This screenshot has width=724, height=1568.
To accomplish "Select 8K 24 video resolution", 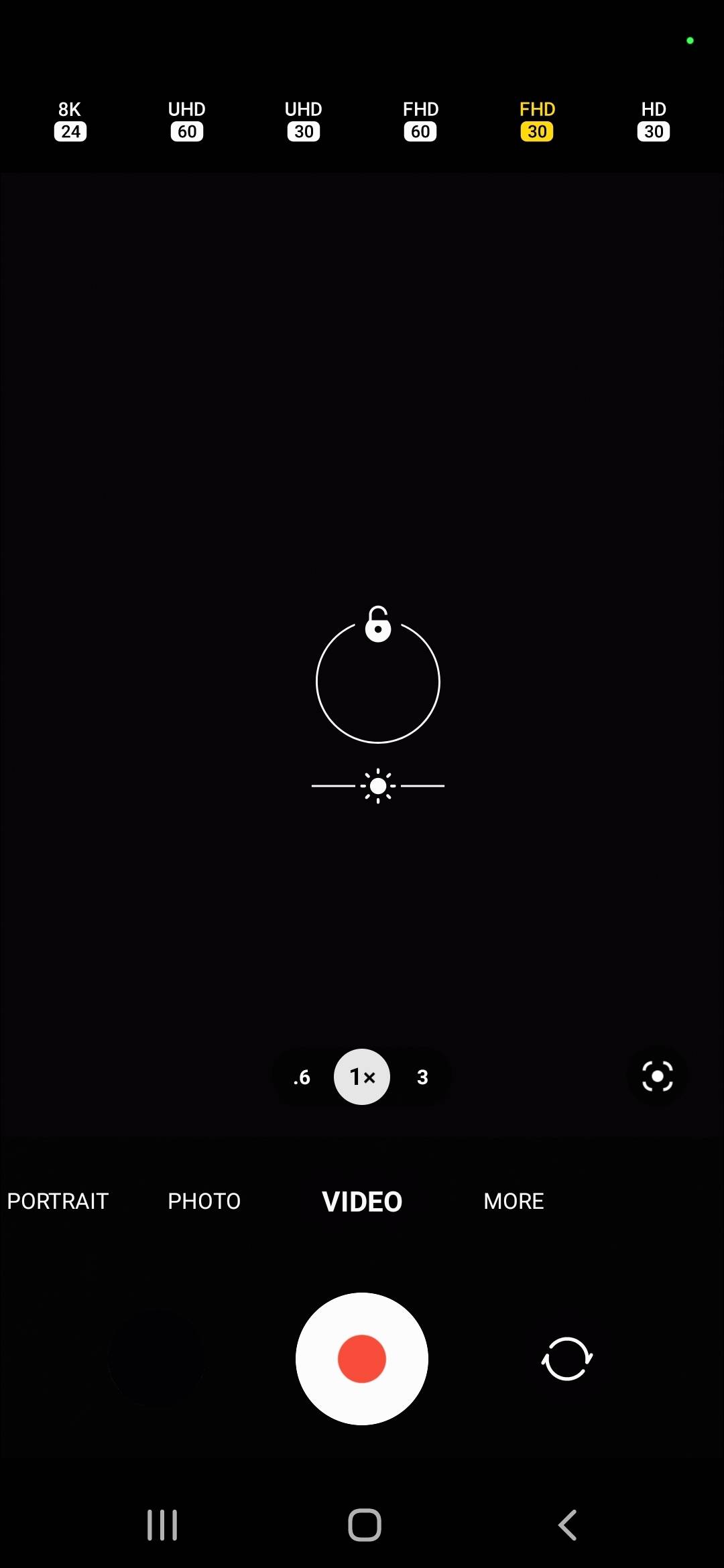I will click(70, 121).
